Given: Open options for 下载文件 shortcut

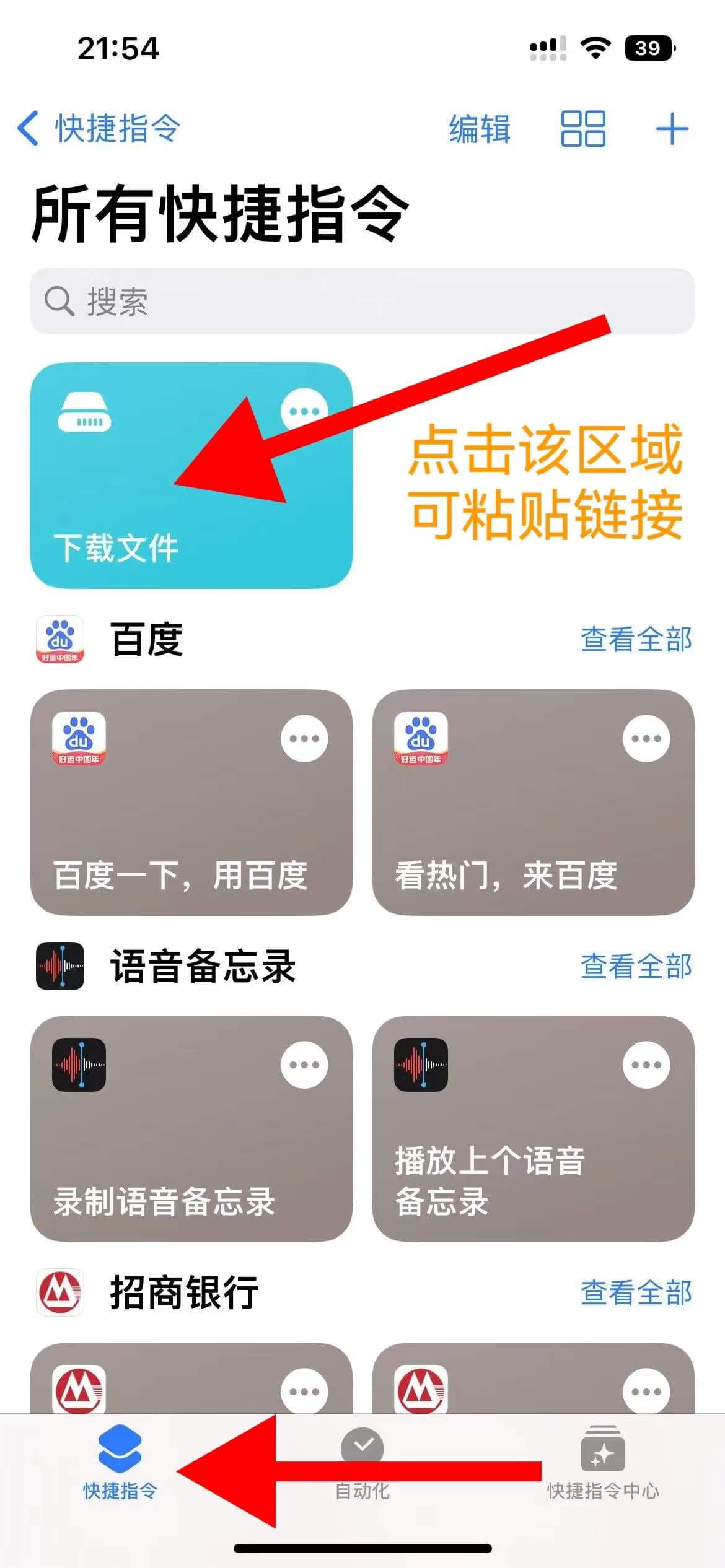Looking at the screenshot, I should tap(304, 411).
